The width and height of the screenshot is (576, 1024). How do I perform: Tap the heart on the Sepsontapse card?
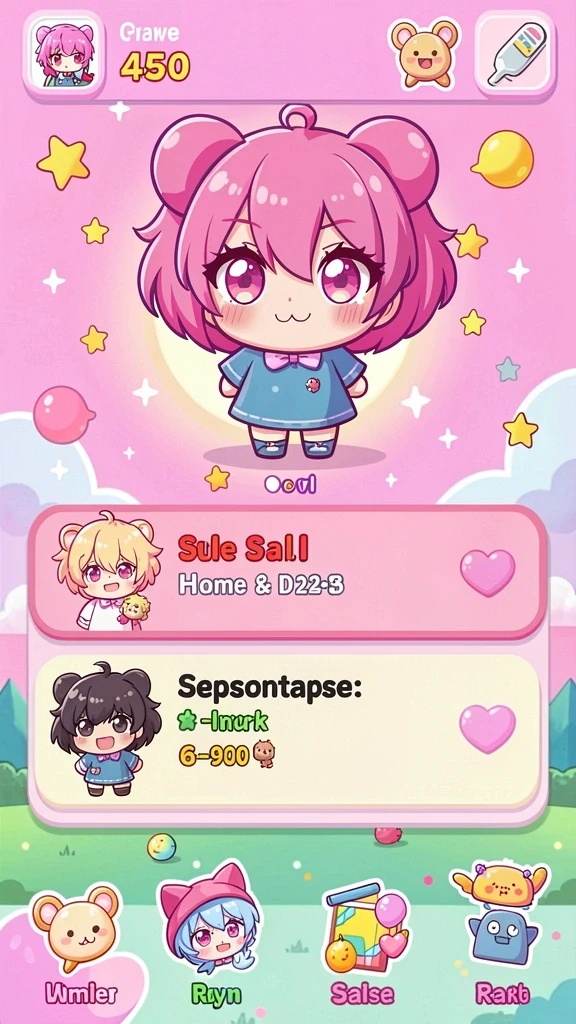coord(487,728)
